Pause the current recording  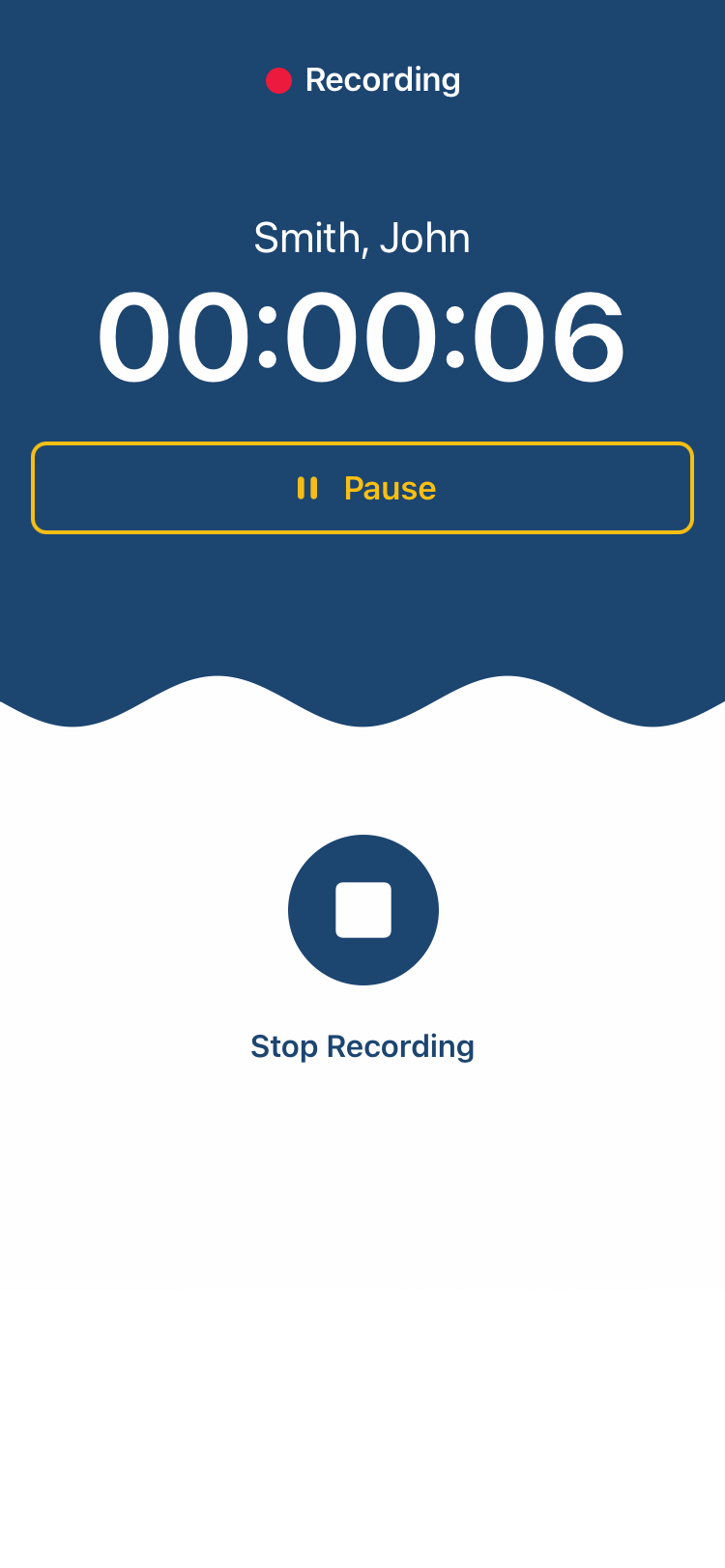pos(362,488)
